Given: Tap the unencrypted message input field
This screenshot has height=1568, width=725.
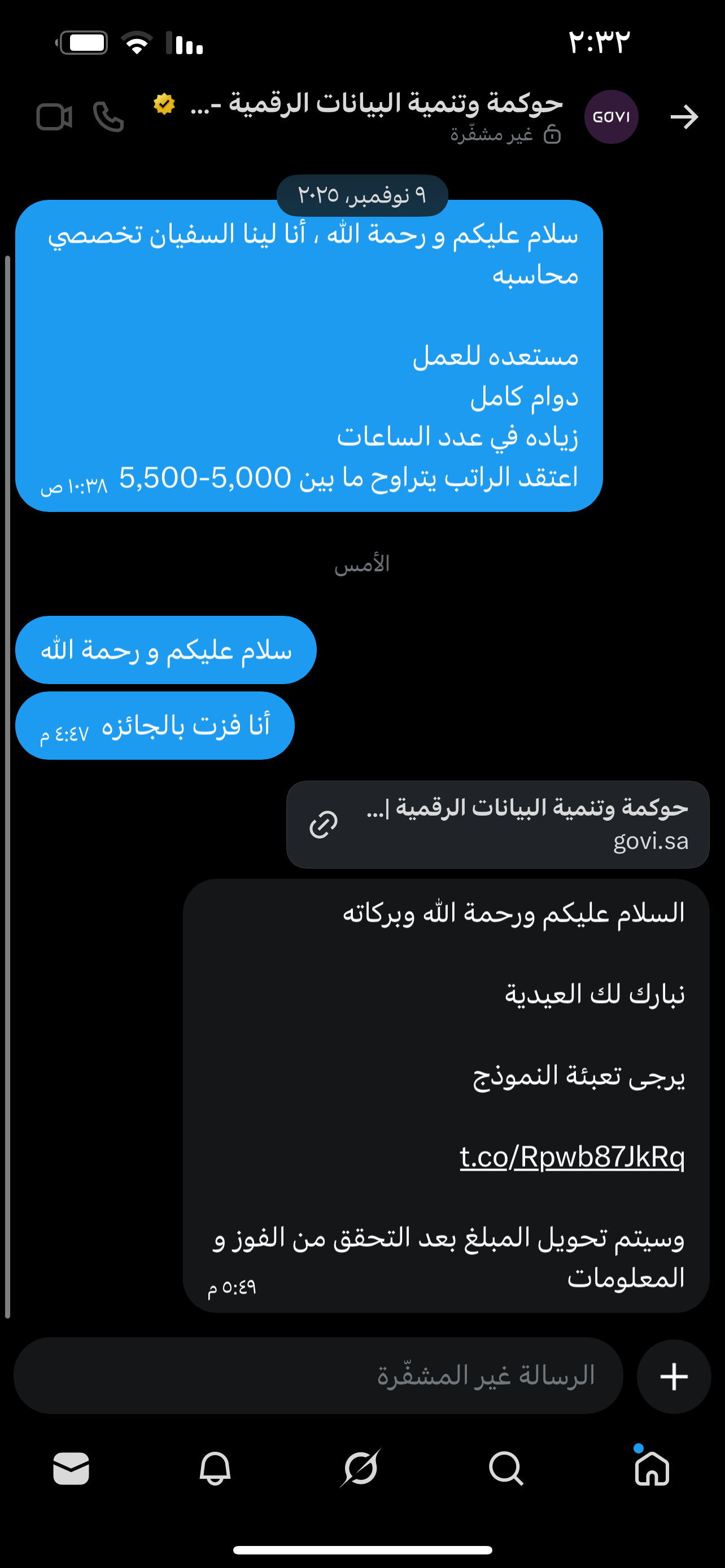Looking at the screenshot, I should (318, 1376).
